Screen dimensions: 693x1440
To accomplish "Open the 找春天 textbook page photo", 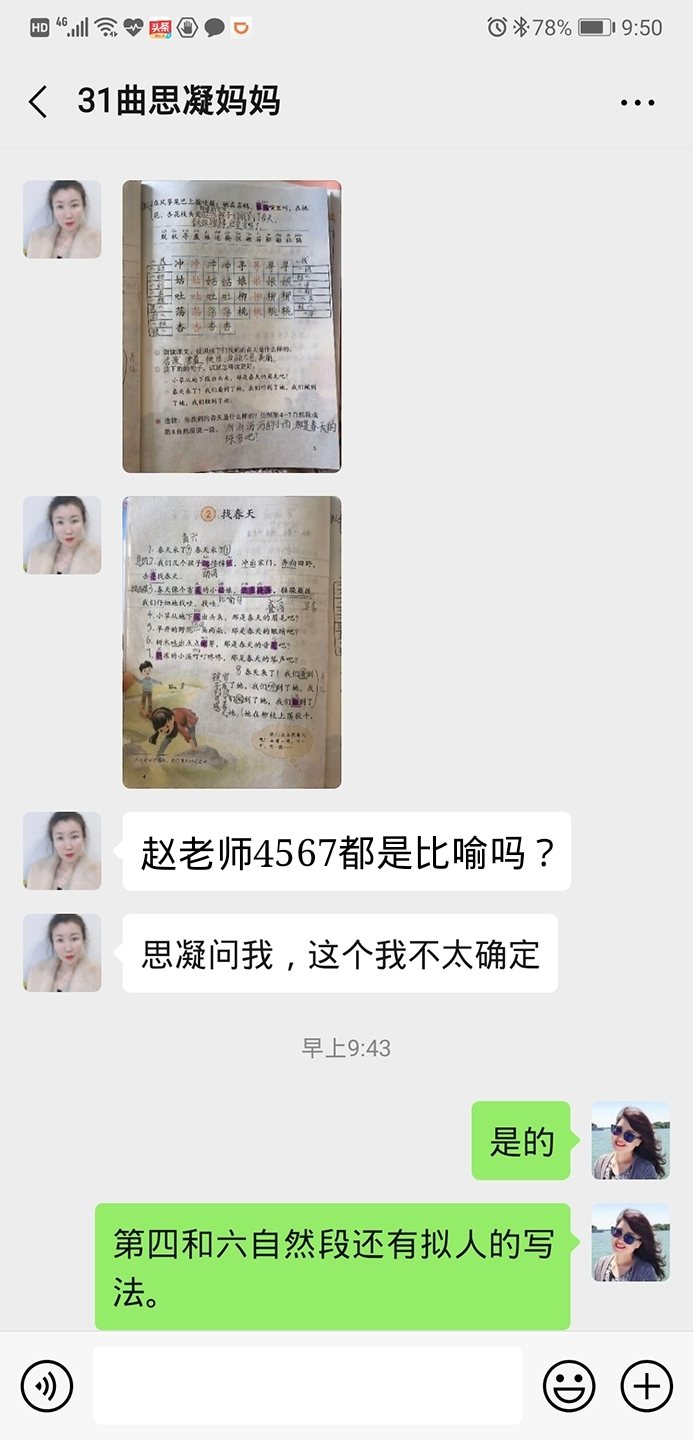I will pos(231,642).
